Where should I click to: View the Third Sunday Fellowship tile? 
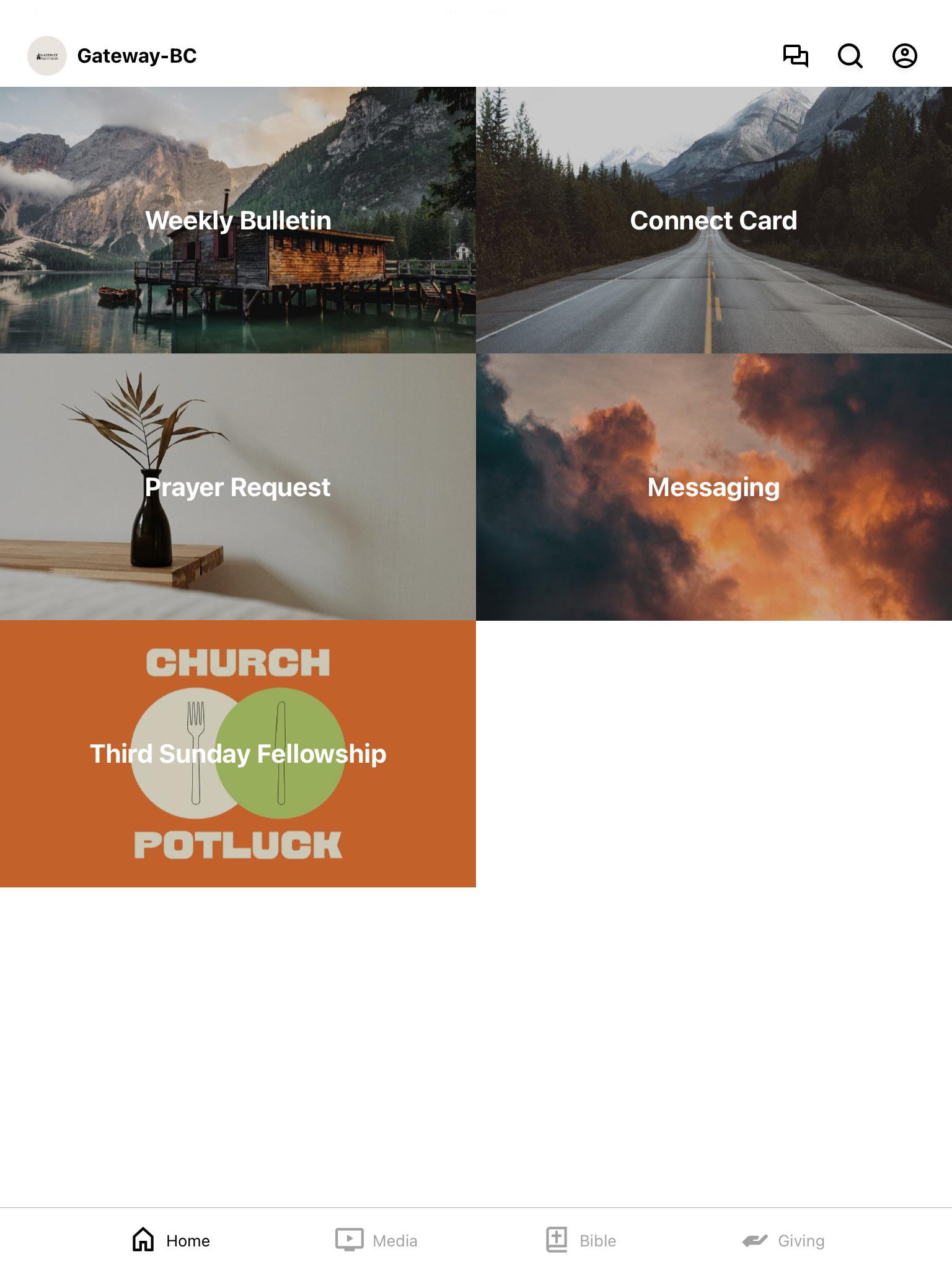pyautogui.click(x=238, y=753)
